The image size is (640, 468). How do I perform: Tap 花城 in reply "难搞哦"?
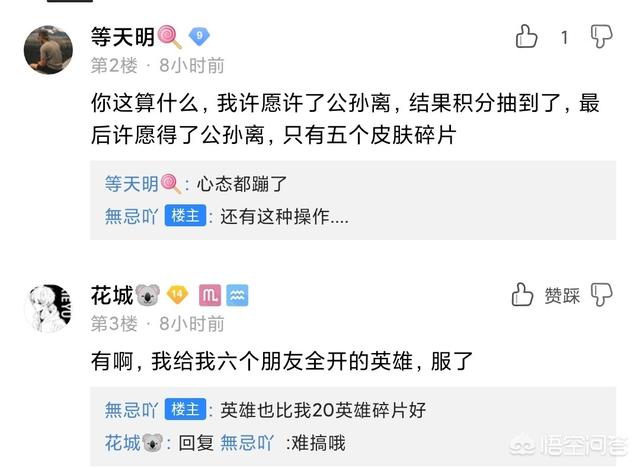pos(122,441)
